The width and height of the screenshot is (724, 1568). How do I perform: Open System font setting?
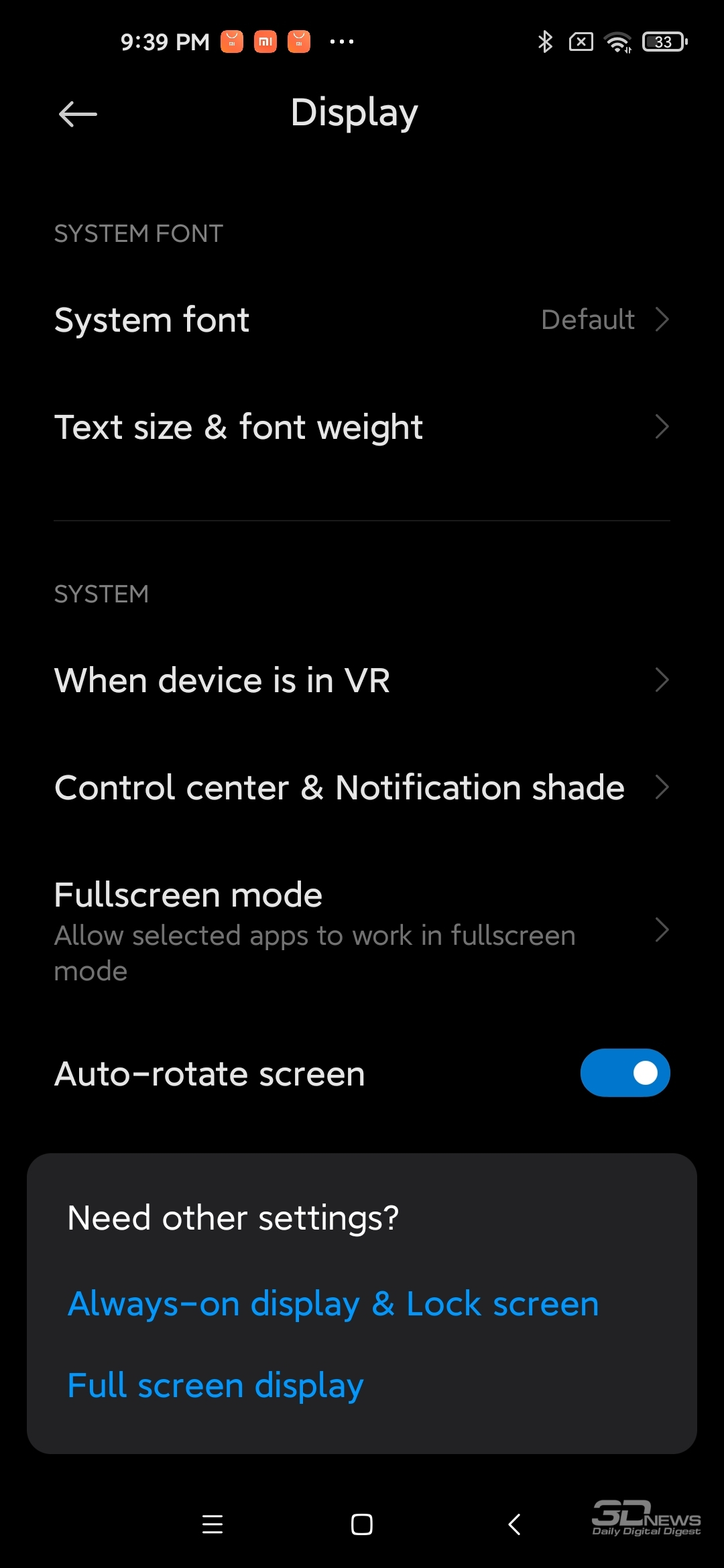[362, 320]
